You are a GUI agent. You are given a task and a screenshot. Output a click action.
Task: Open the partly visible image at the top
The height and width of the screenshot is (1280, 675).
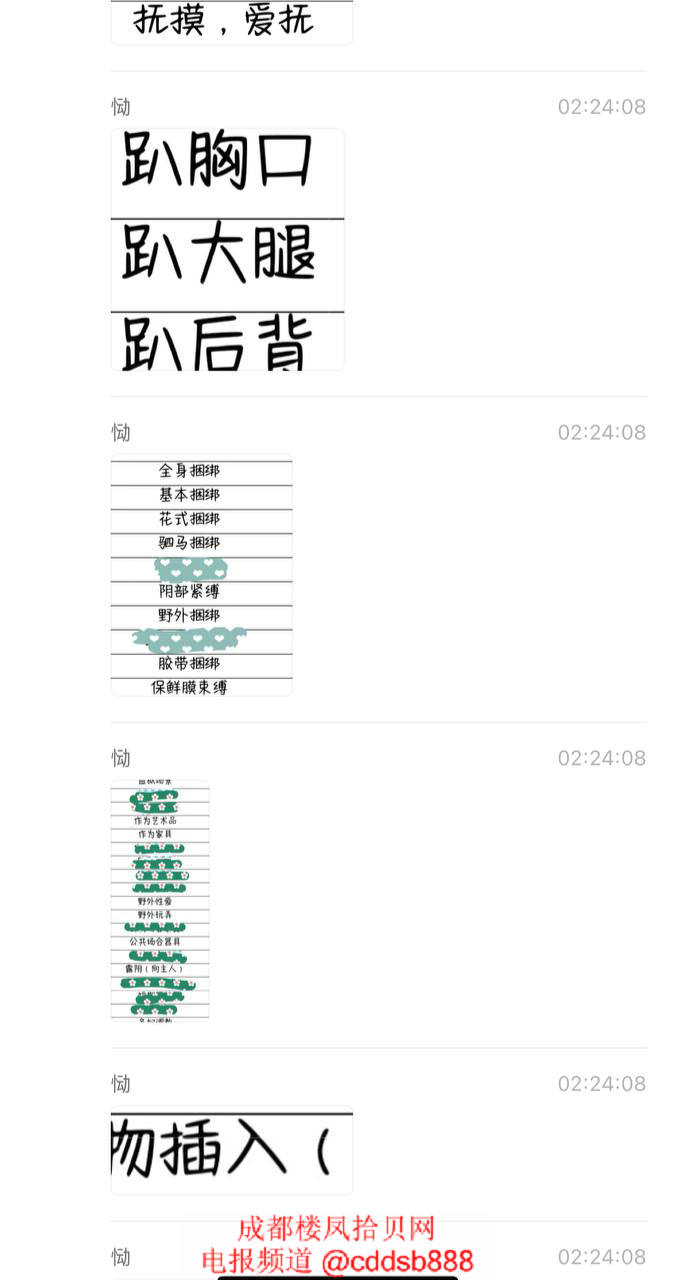pos(231,22)
